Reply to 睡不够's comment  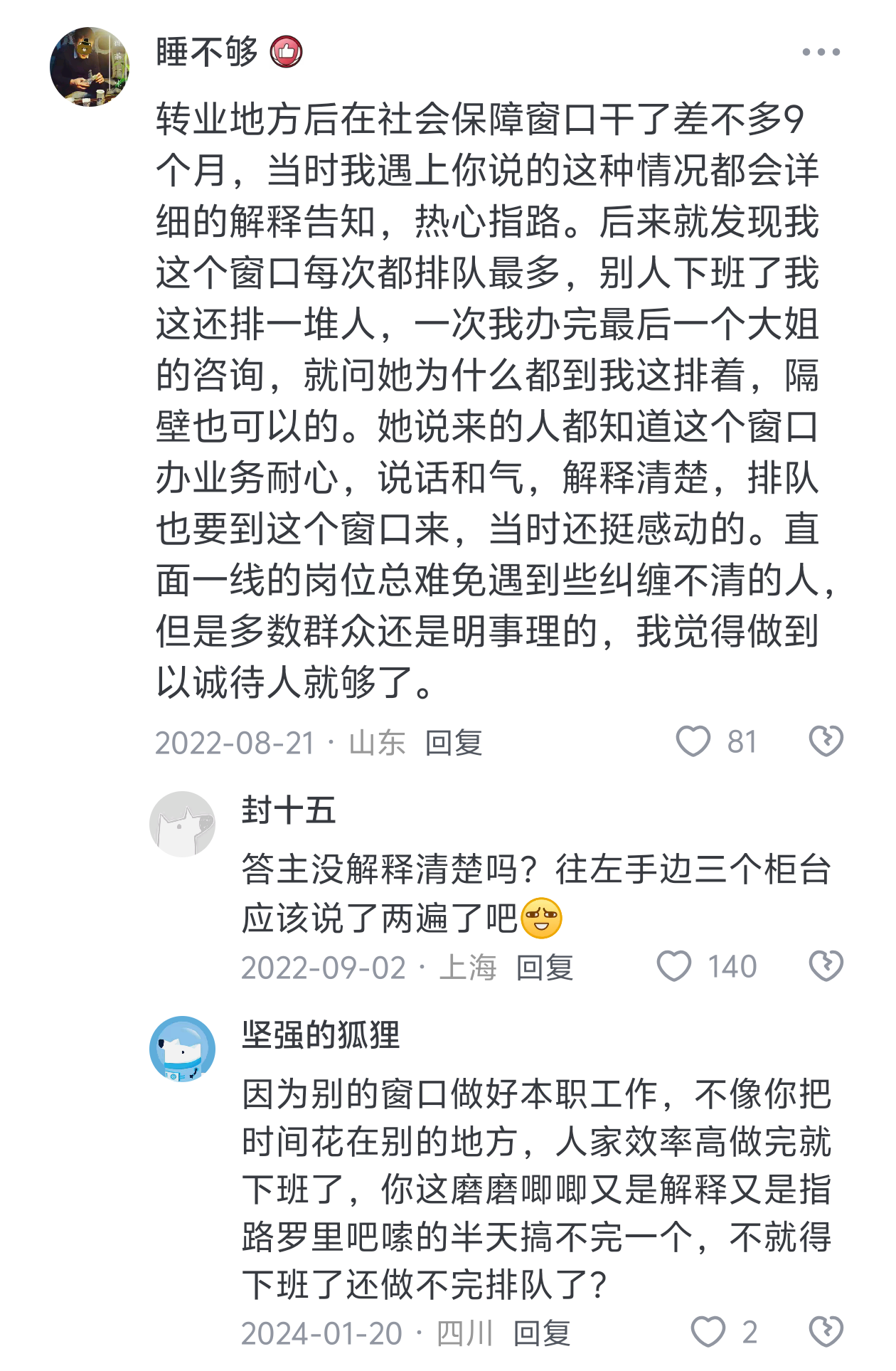(454, 743)
